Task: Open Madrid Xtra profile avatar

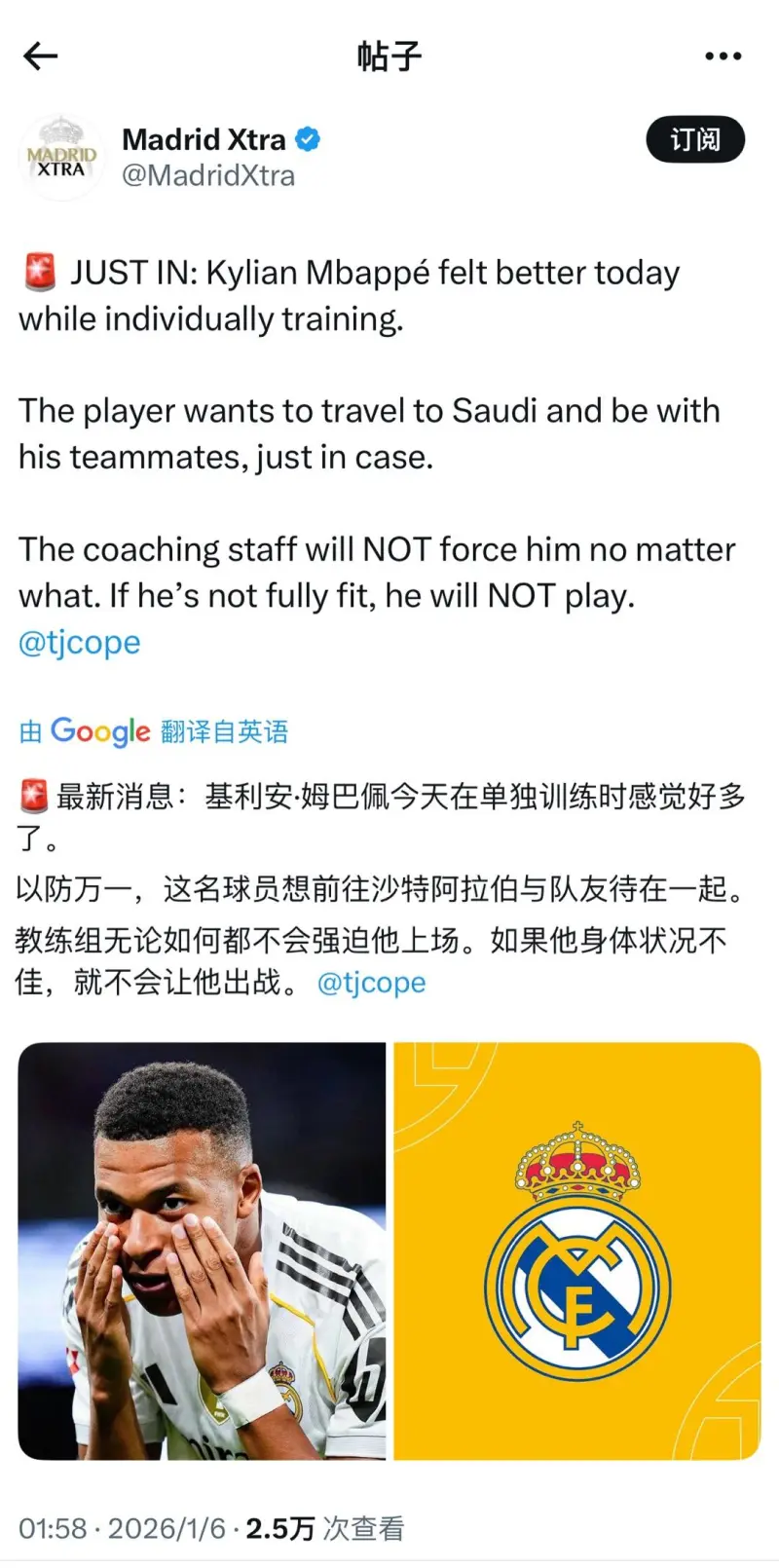Action: pyautogui.click(x=62, y=157)
